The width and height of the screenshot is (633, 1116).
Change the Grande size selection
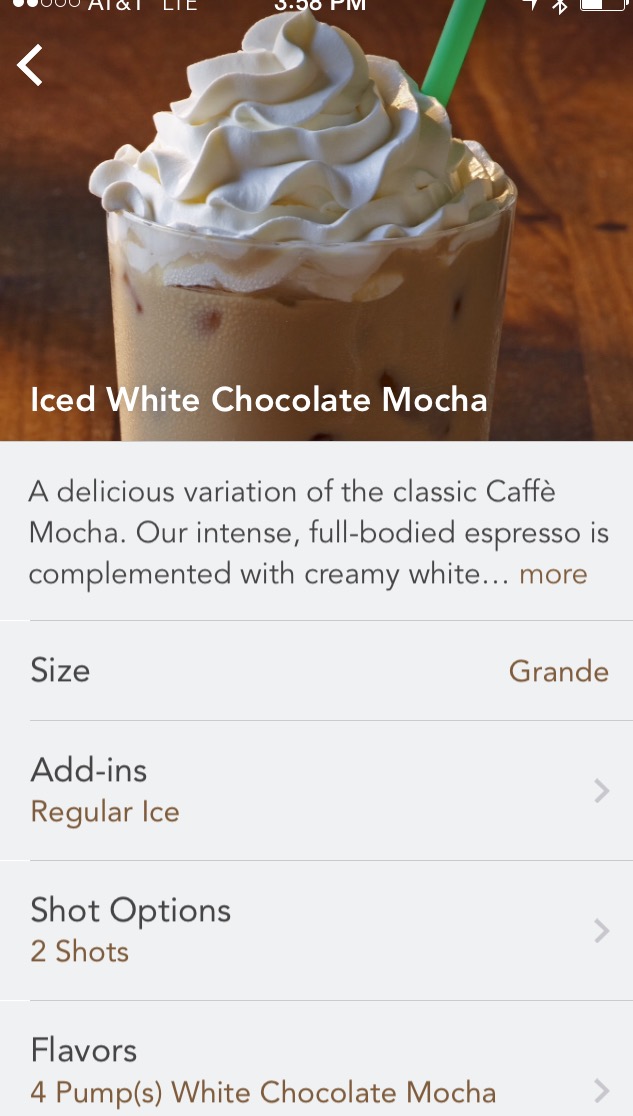[x=558, y=670]
